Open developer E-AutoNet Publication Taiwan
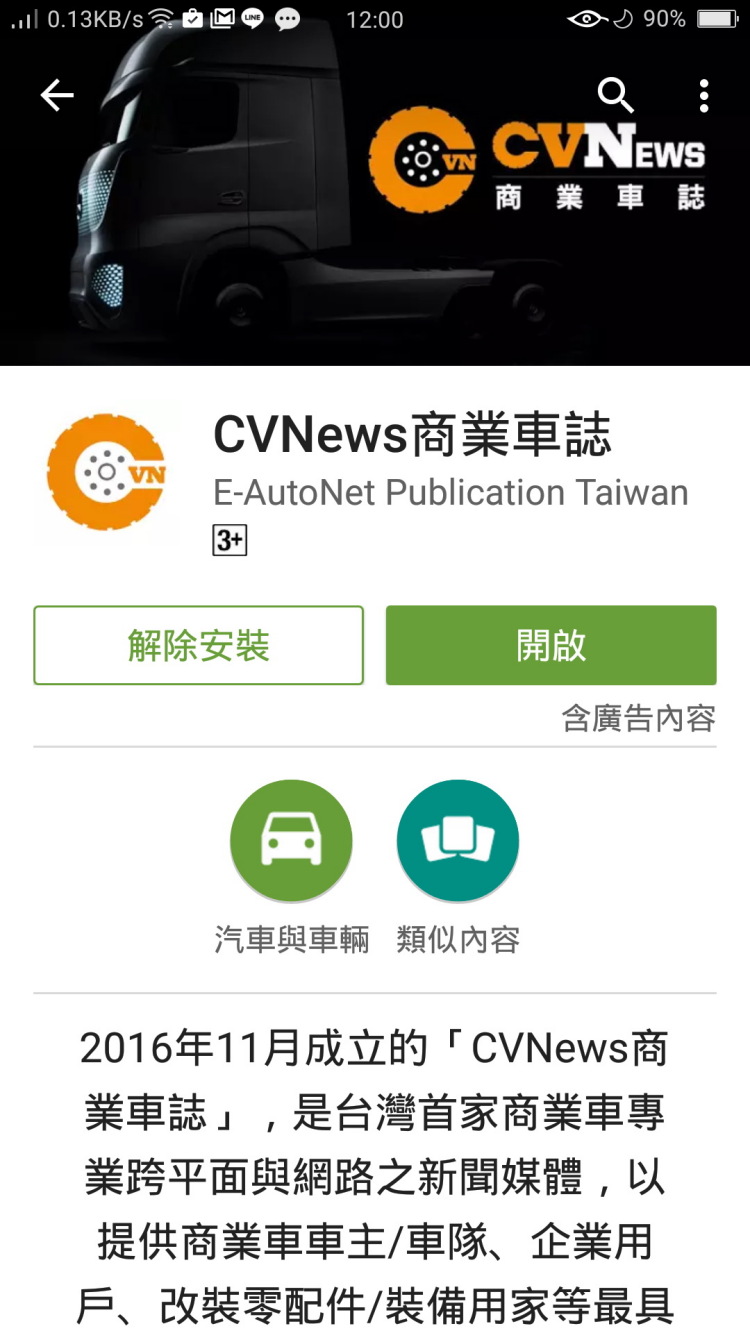This screenshot has width=750, height=1333. click(451, 493)
